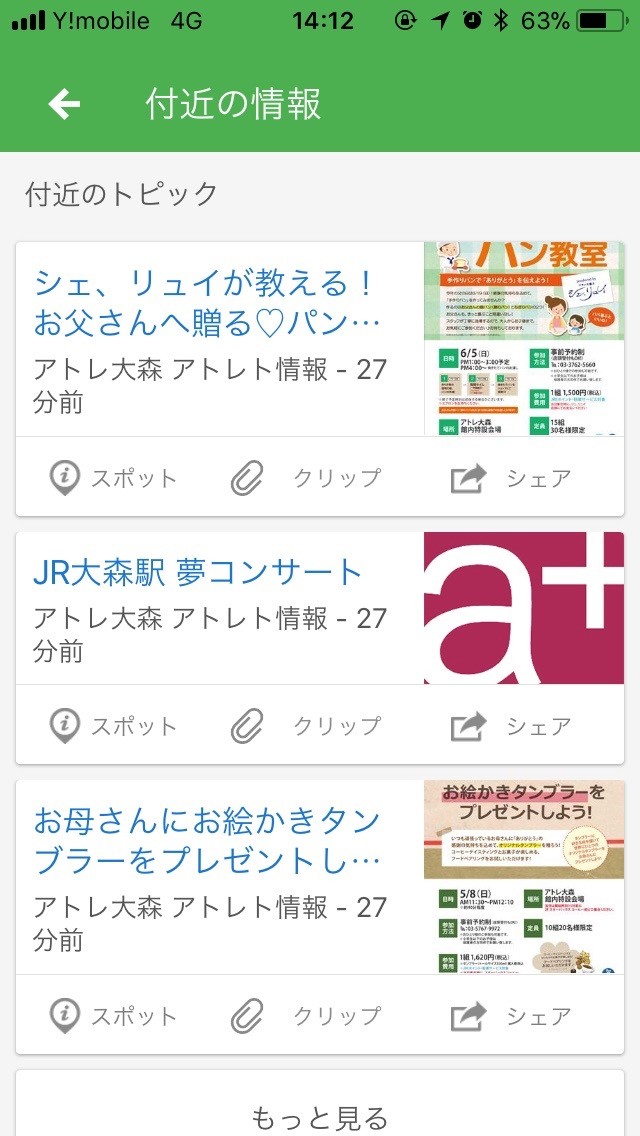
Task: Share the JR大森駅 夢コンサート topic
Action: point(510,727)
